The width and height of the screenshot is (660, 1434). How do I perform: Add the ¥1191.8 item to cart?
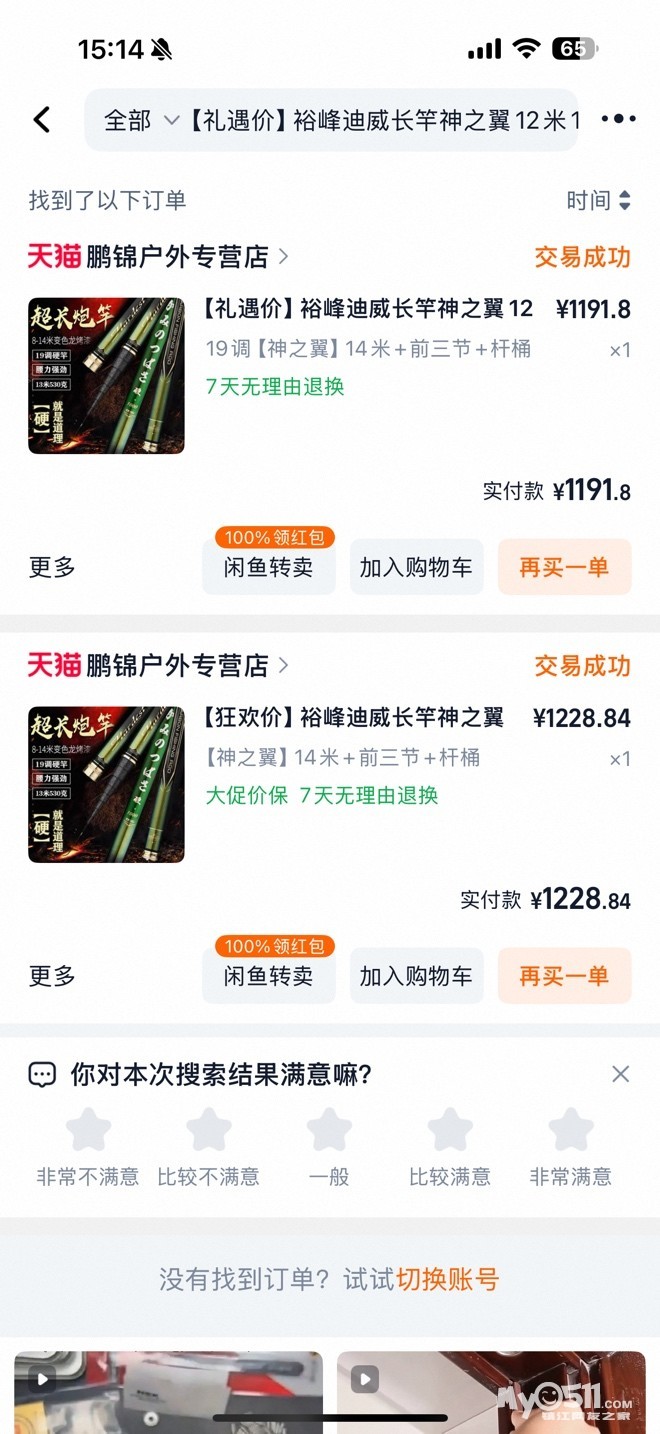(416, 567)
